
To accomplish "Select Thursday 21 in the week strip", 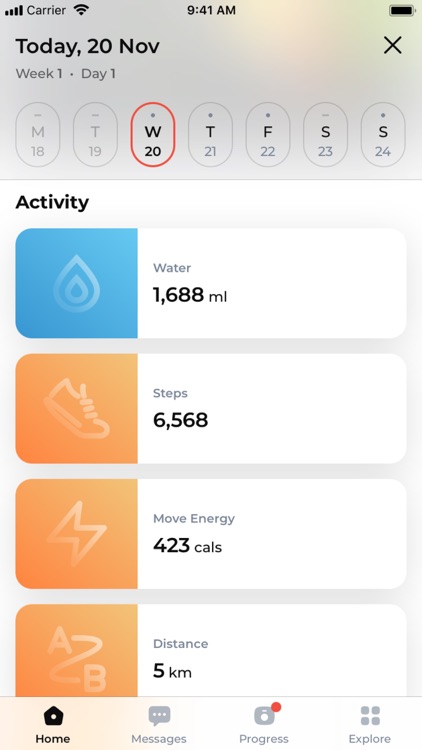I will (210, 134).
